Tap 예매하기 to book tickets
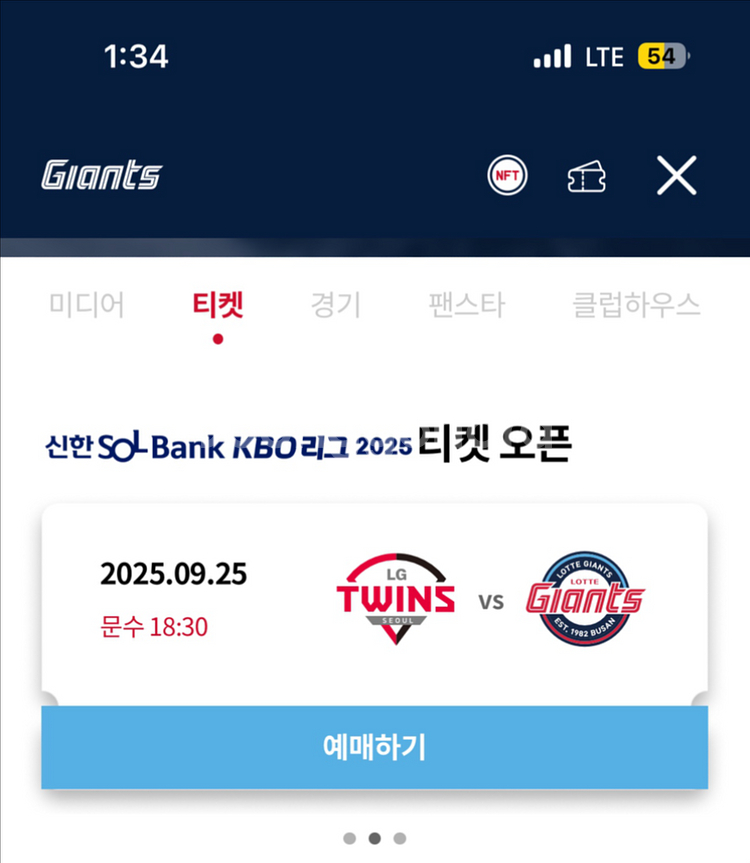Viewport: 750px width, 863px height. pos(374,747)
